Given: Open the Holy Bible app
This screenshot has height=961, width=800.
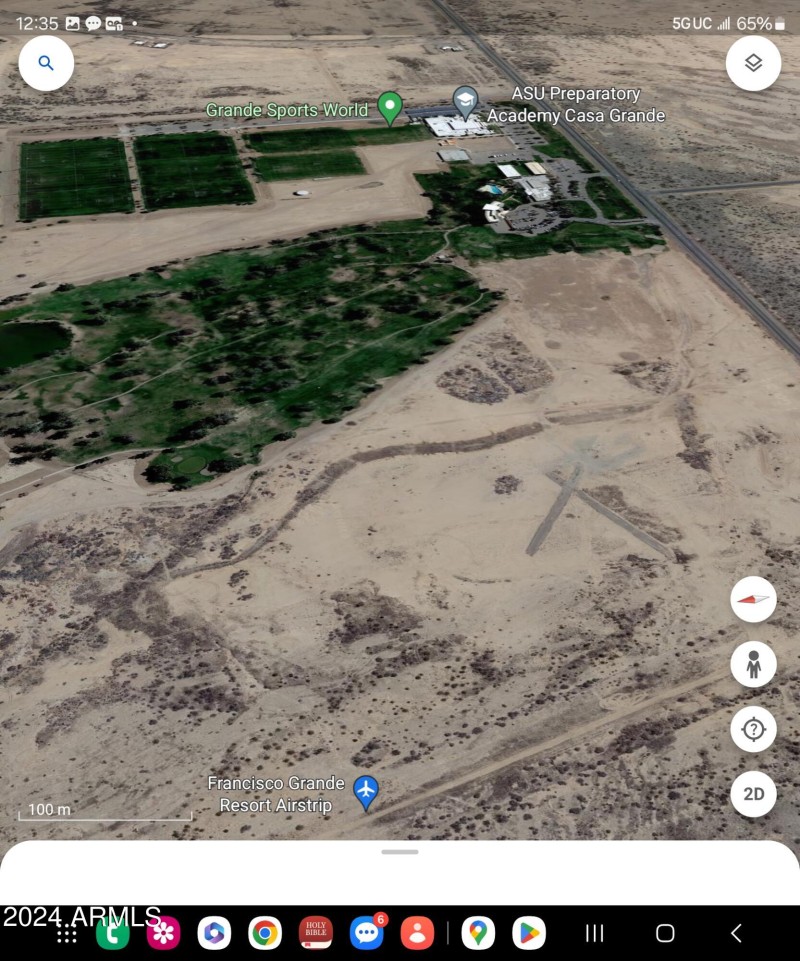Looking at the screenshot, I should click(x=316, y=933).
